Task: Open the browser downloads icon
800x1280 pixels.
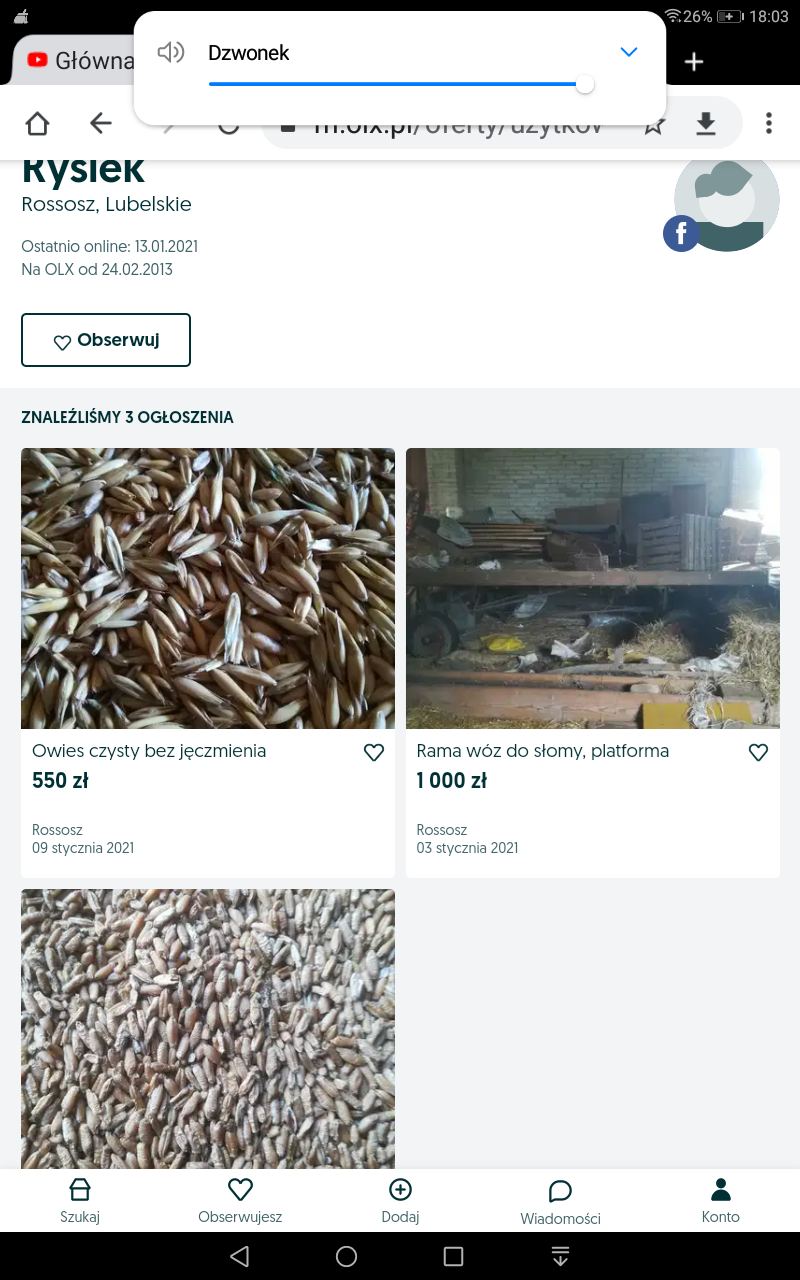Action: coord(706,123)
